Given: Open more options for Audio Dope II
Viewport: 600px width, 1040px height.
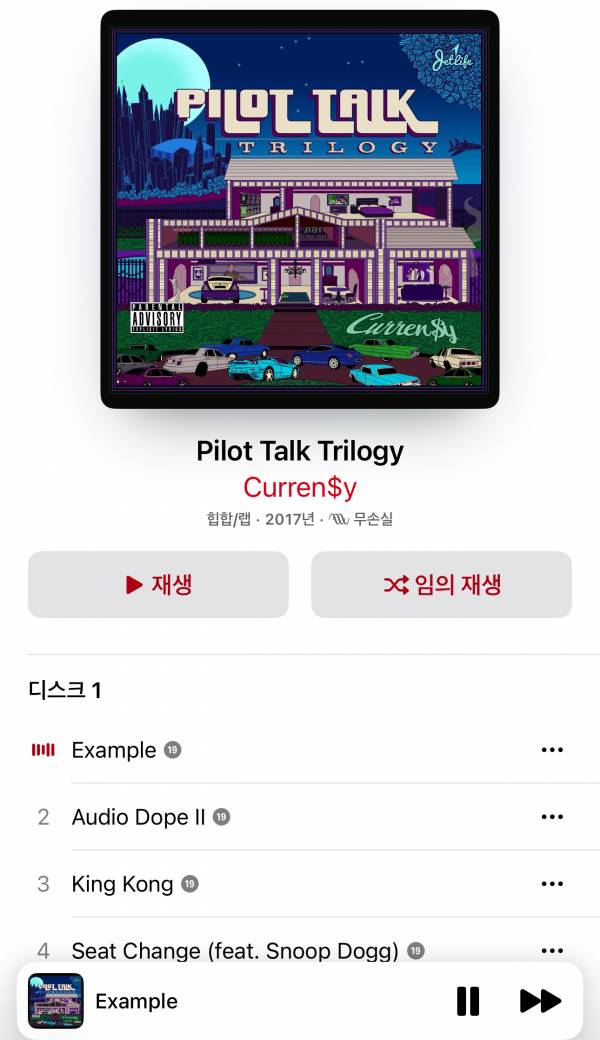Looking at the screenshot, I should tap(552, 817).
